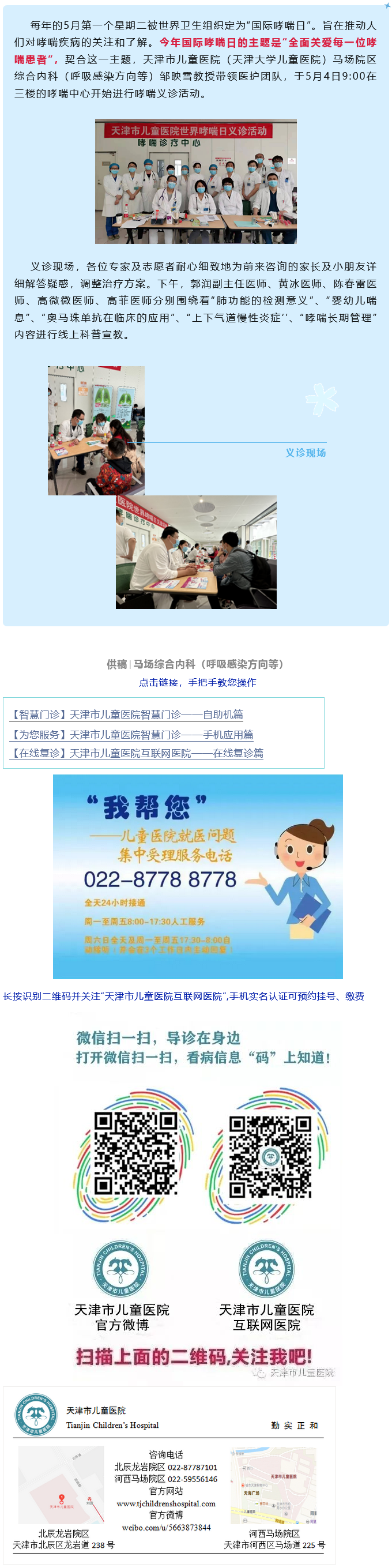Open the 为您服务 手机应用篇 link
392x1568 pixels.
point(131,735)
